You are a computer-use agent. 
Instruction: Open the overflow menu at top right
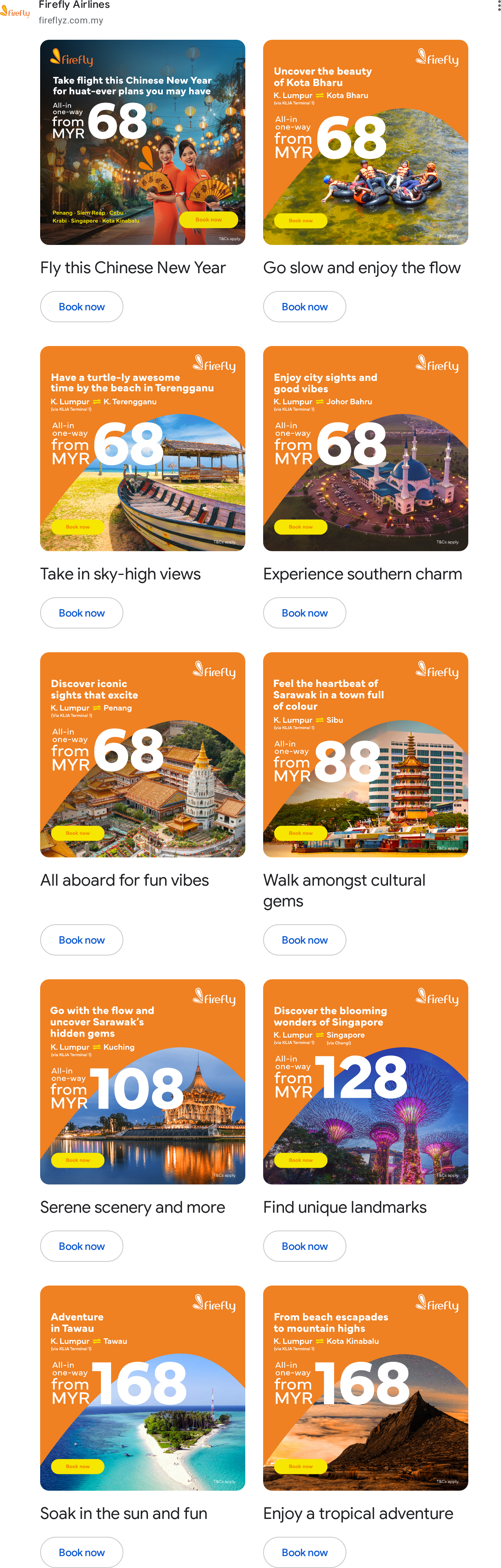pos(498,6)
